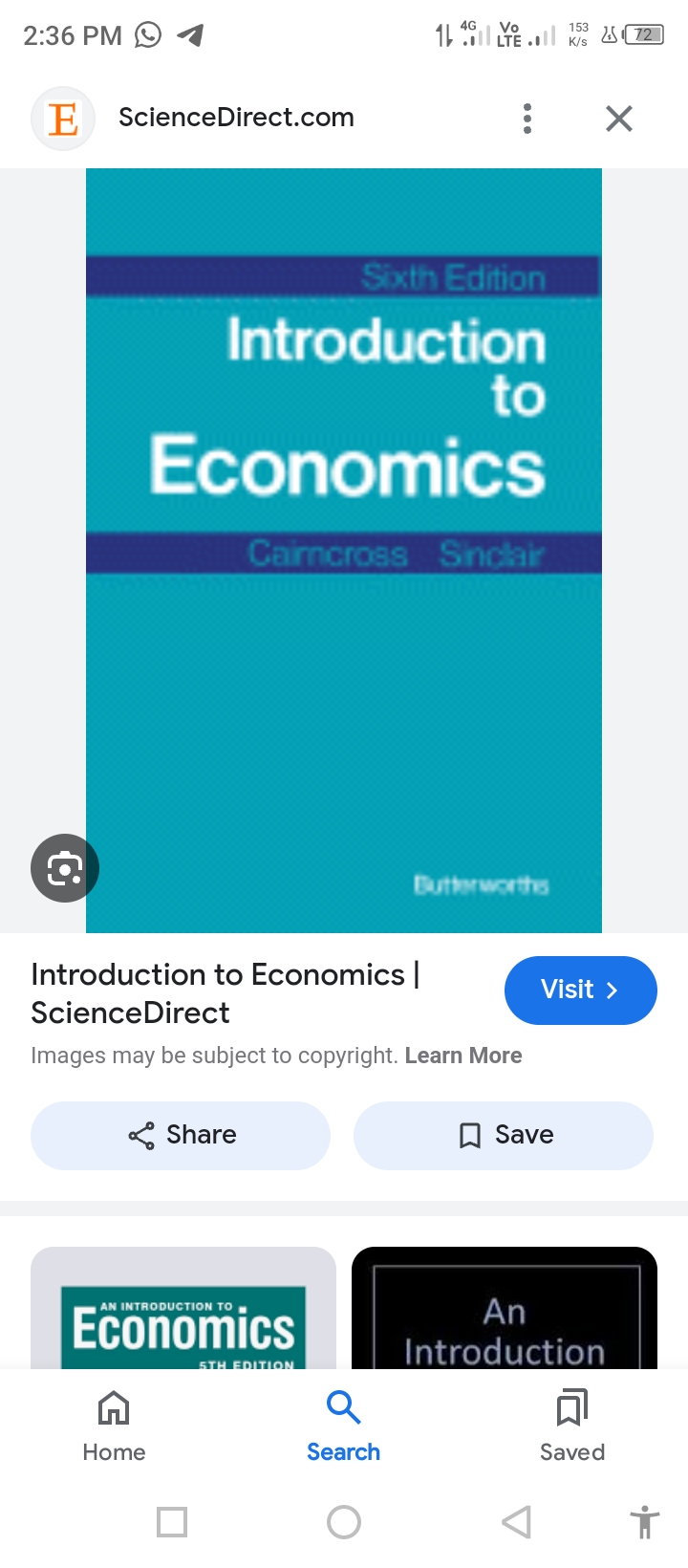Tap the system back button
This screenshot has height=1568, width=688.
(516, 1522)
